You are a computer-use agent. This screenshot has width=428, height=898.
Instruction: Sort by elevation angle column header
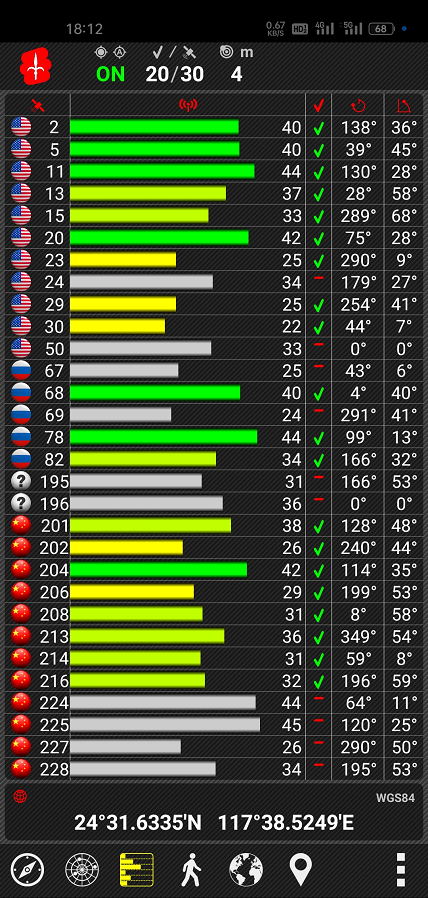pyautogui.click(x=405, y=105)
